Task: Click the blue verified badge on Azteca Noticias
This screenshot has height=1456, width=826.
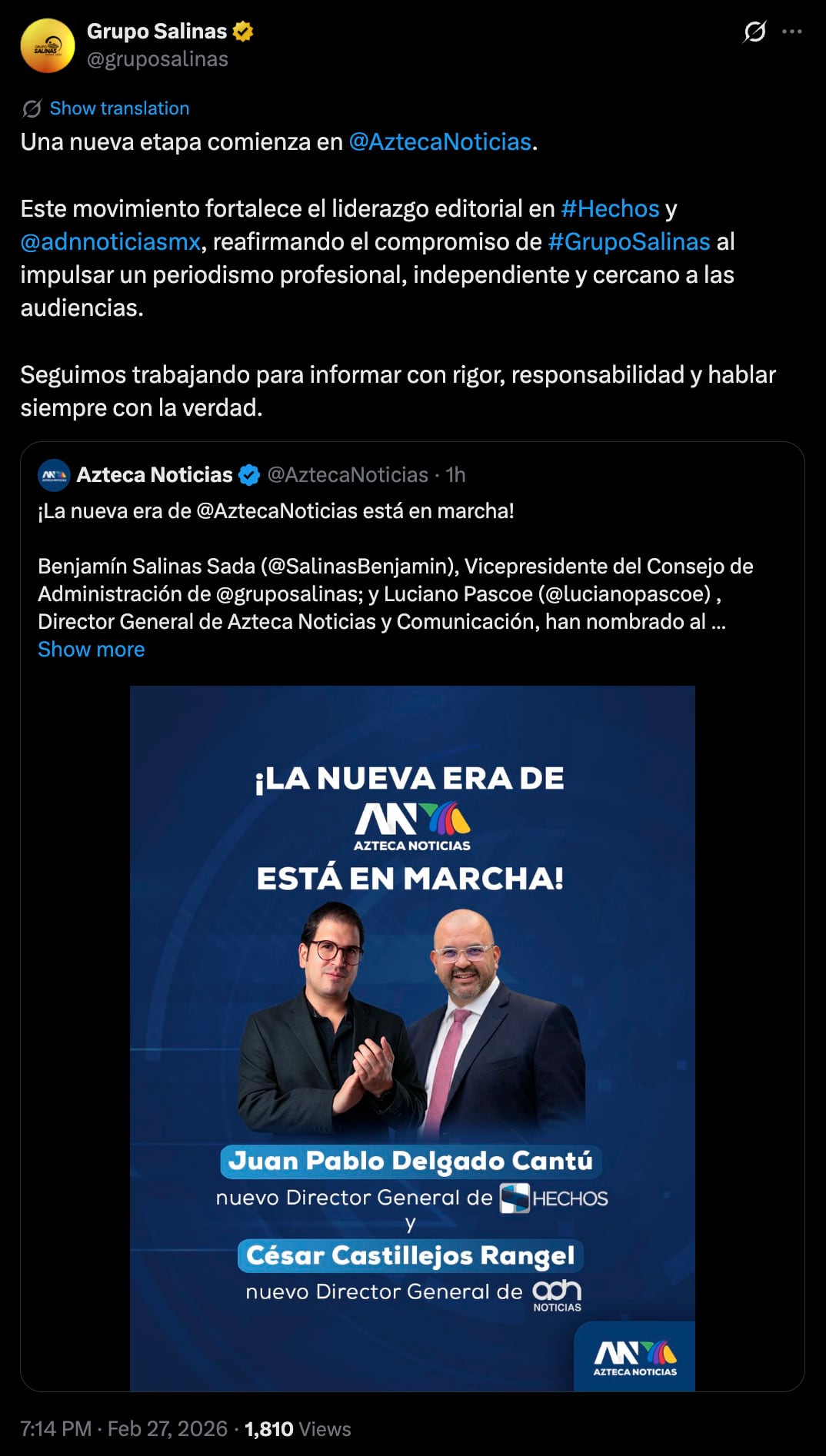Action: click(248, 475)
